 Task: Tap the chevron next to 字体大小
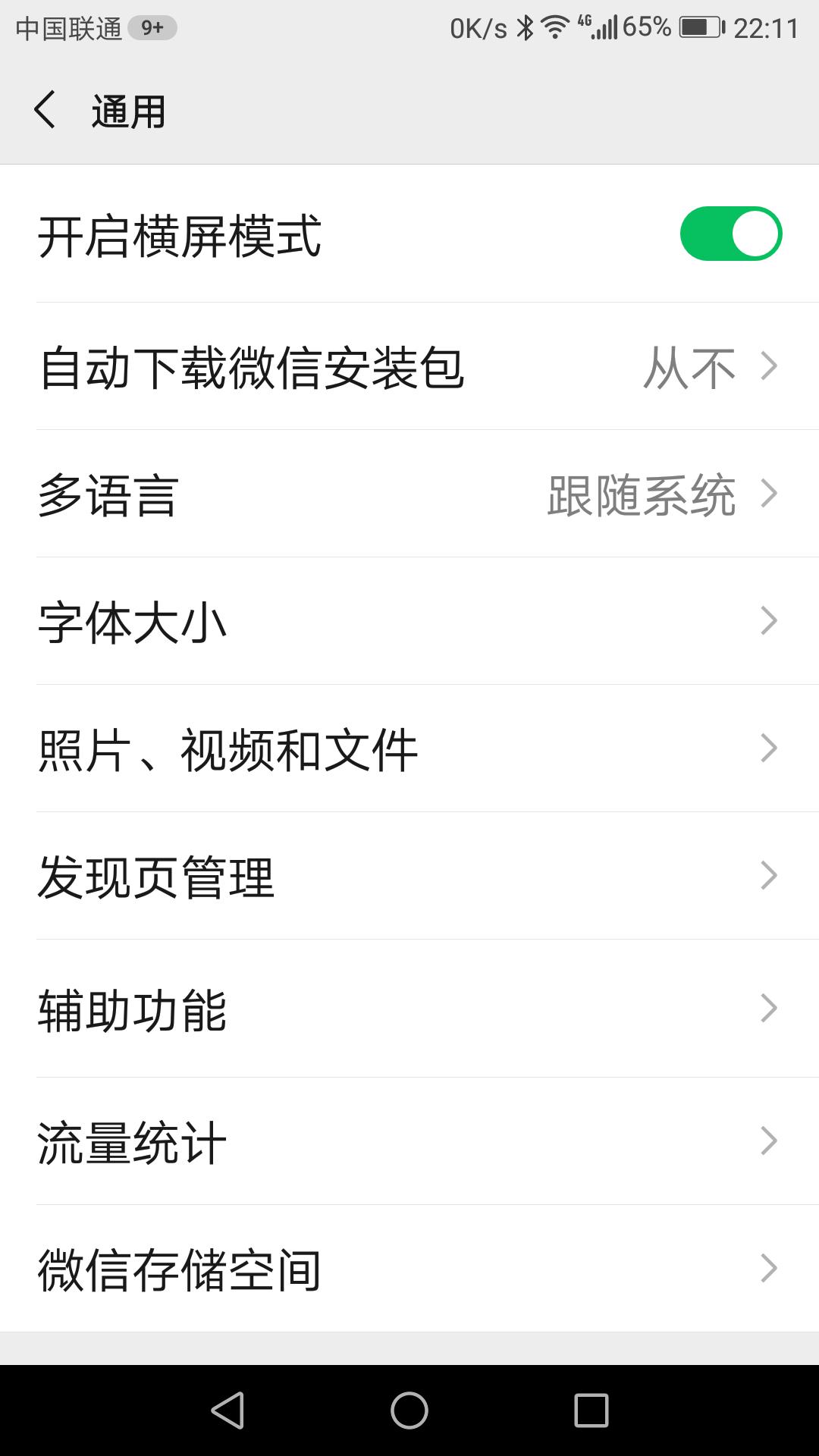(x=770, y=622)
